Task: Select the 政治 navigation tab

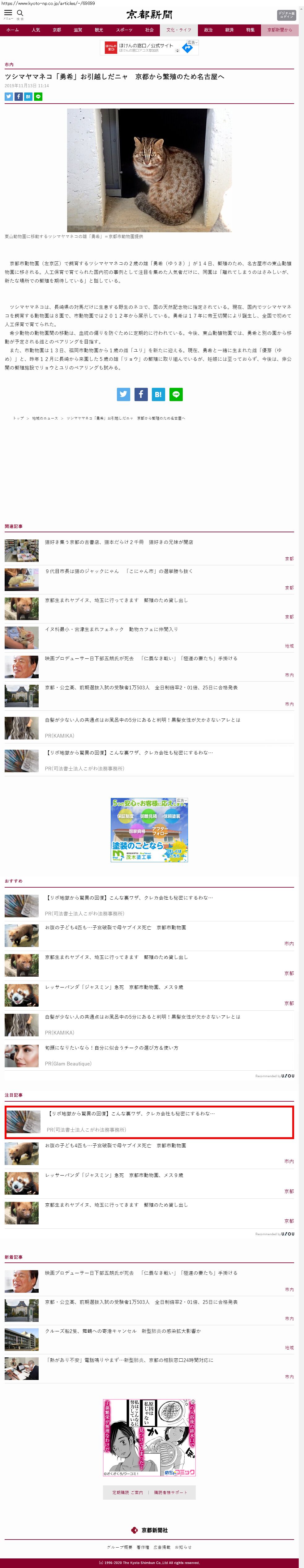Action: (x=208, y=30)
